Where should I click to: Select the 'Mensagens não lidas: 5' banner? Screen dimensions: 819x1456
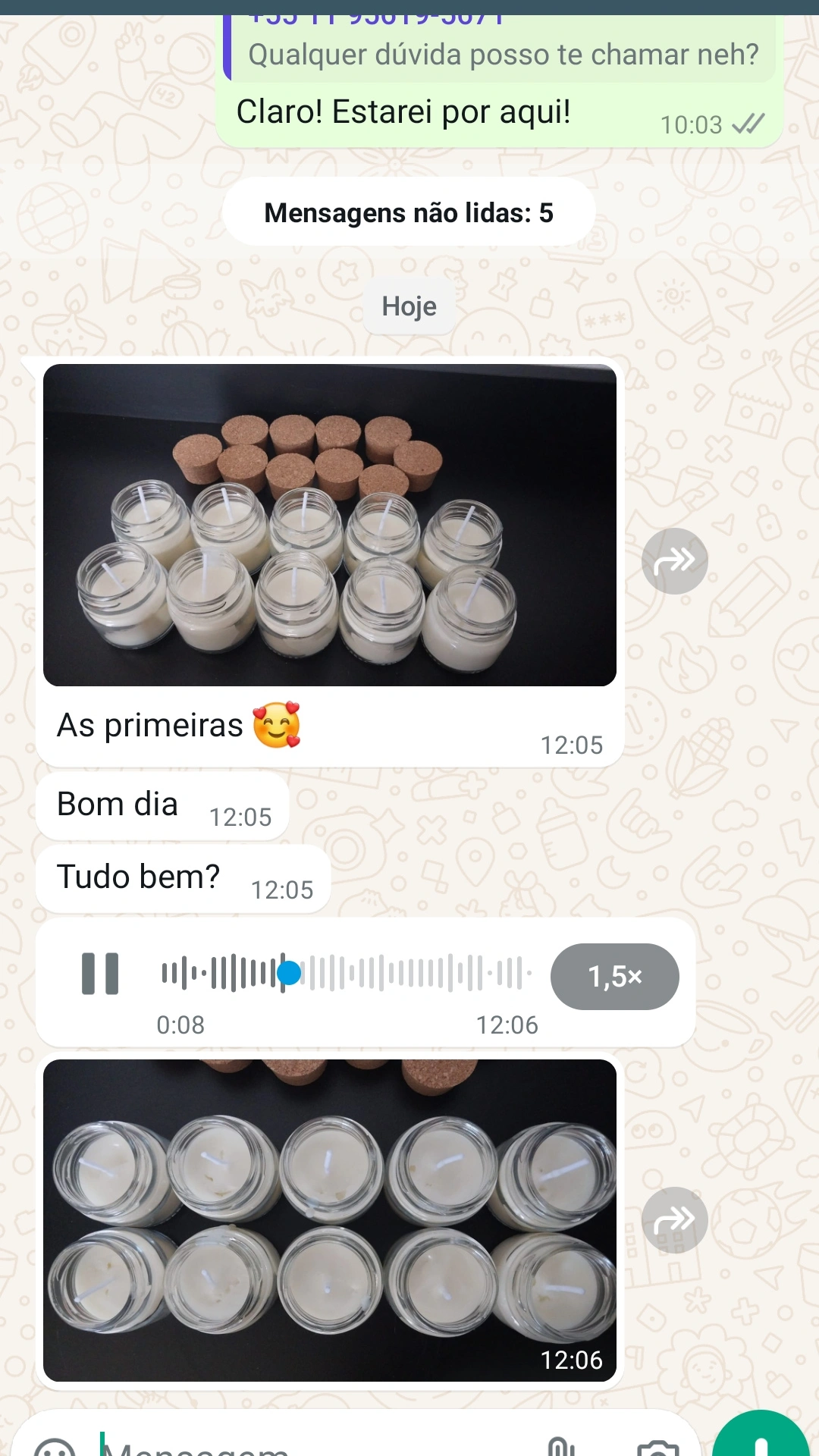tap(409, 212)
